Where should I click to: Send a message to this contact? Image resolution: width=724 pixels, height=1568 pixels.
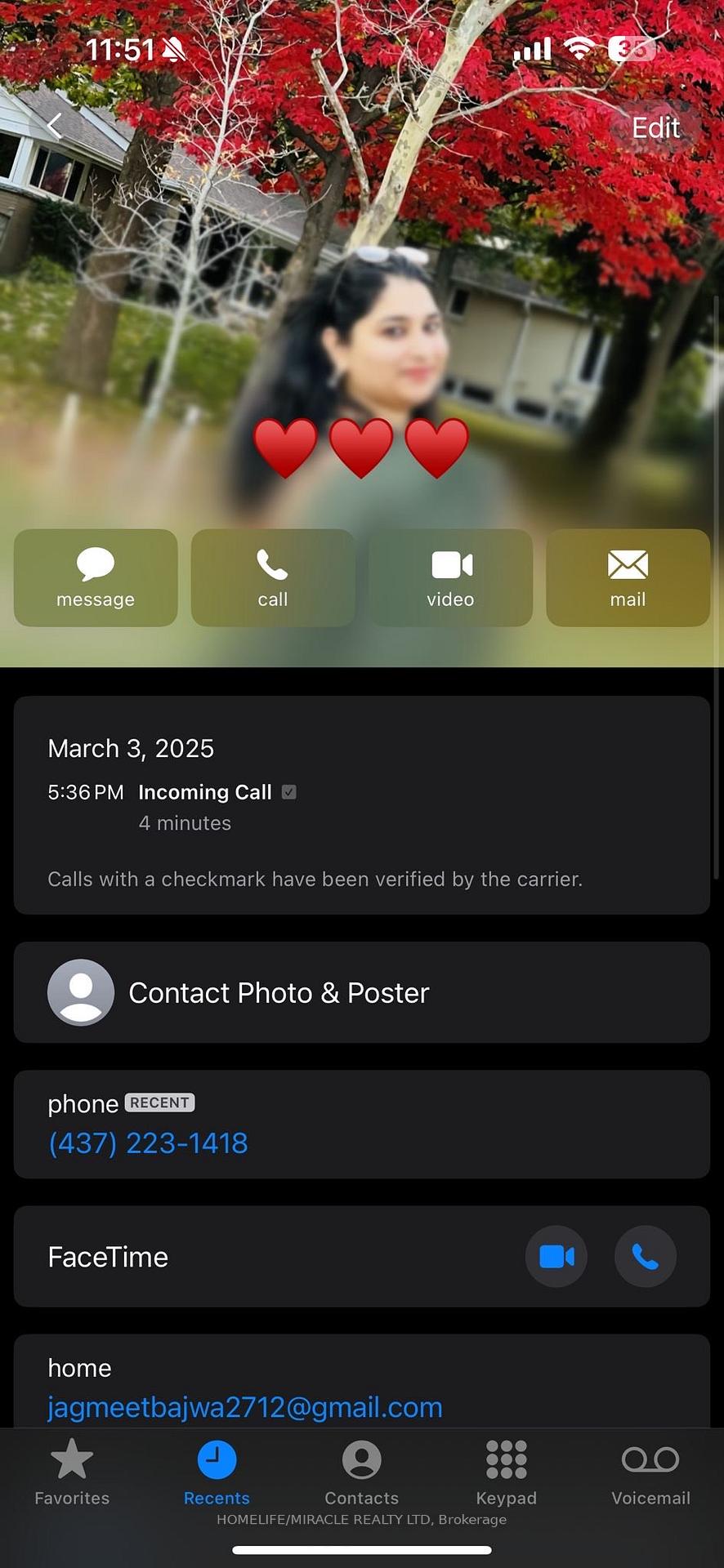pyautogui.click(x=96, y=578)
